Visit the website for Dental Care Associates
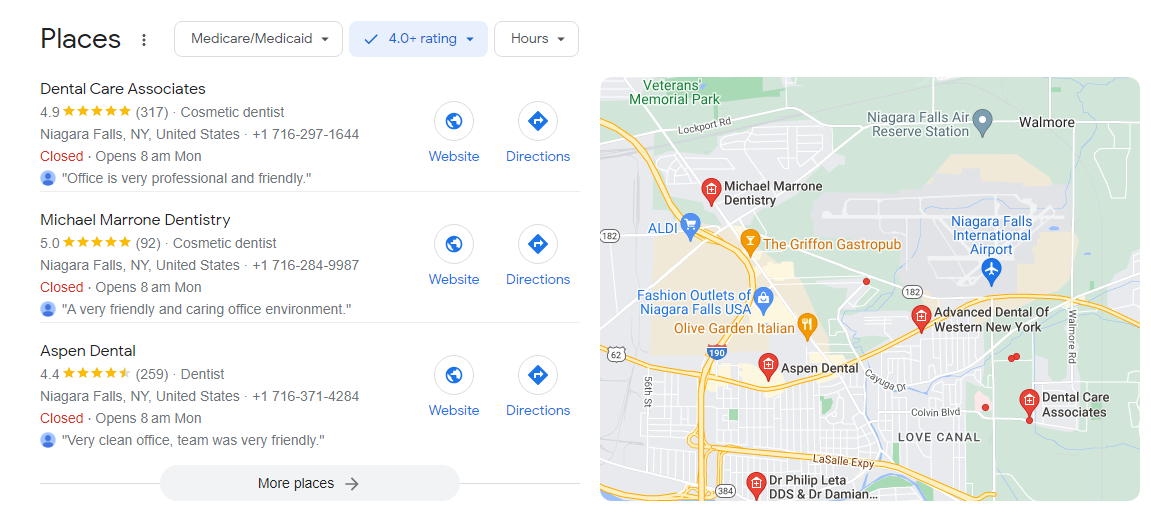The width and height of the screenshot is (1151, 513). coord(454,133)
